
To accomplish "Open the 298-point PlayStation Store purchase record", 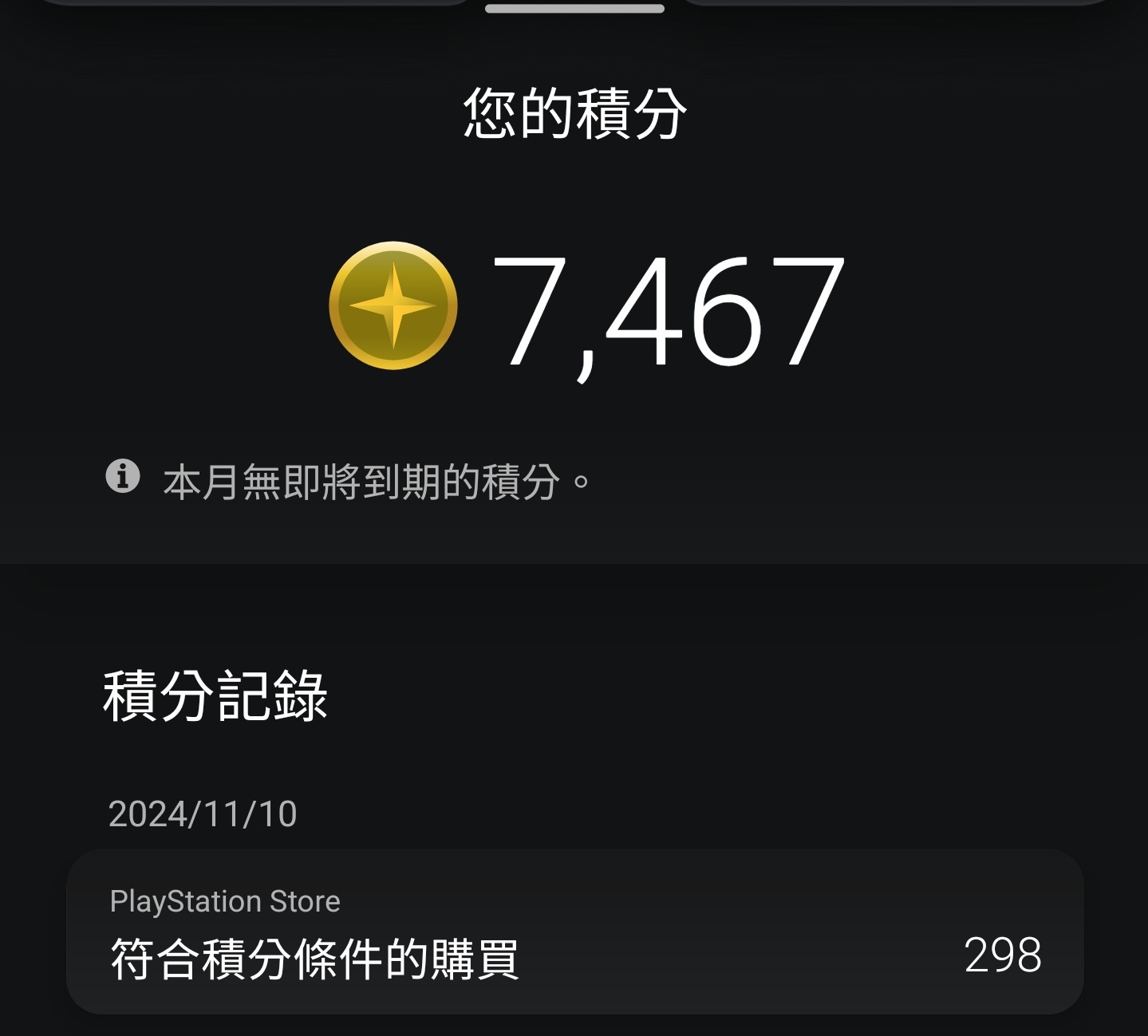I will click(574, 932).
